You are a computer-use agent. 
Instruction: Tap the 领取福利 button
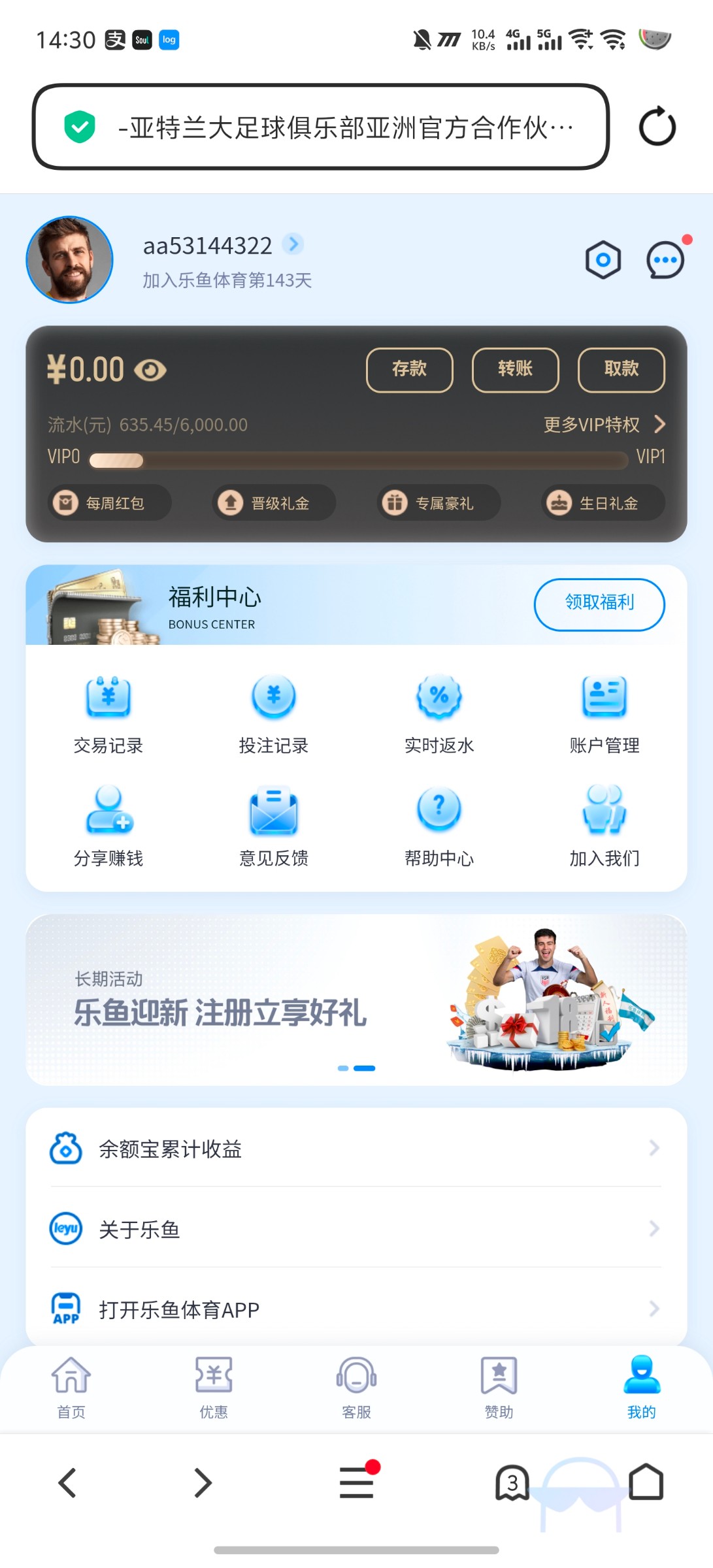599,604
